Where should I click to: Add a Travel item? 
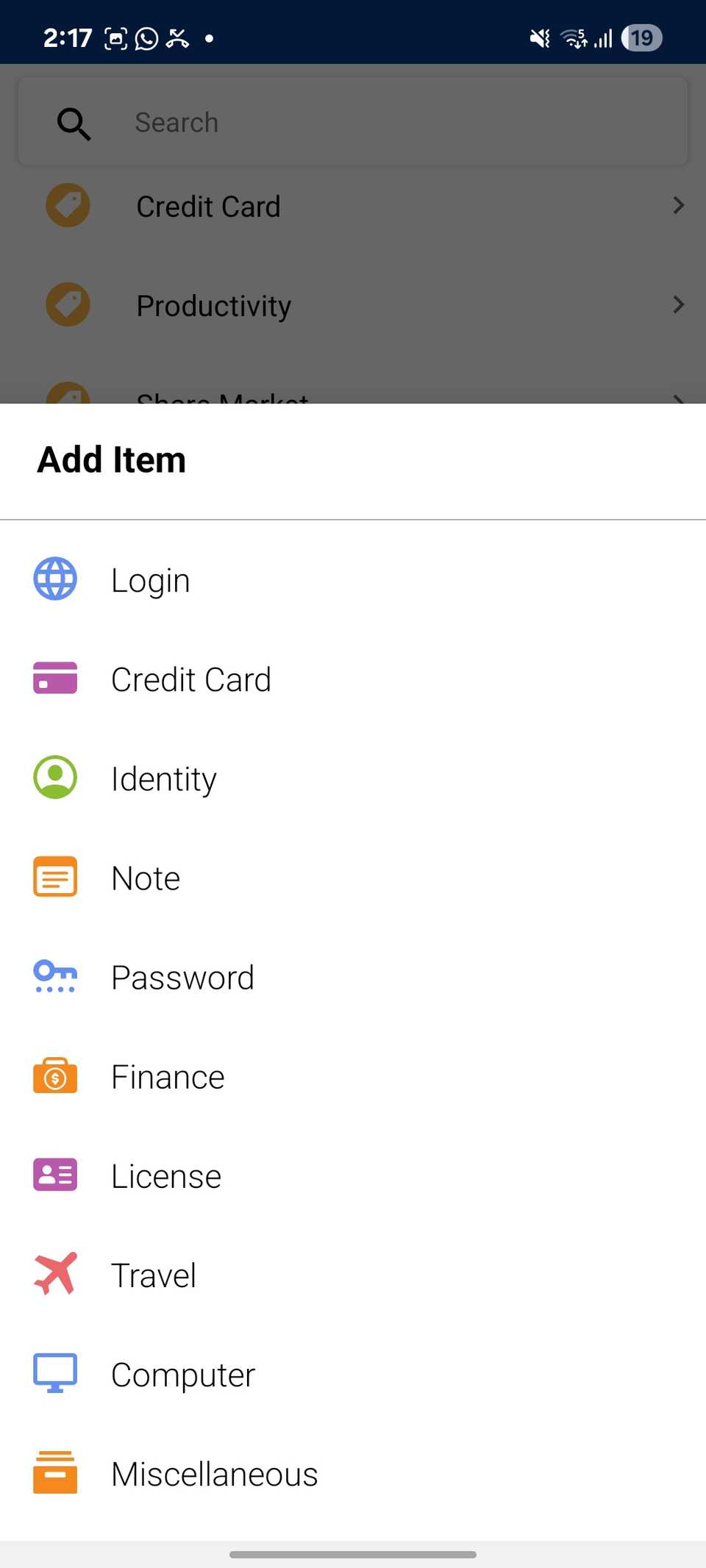pyautogui.click(x=153, y=1275)
